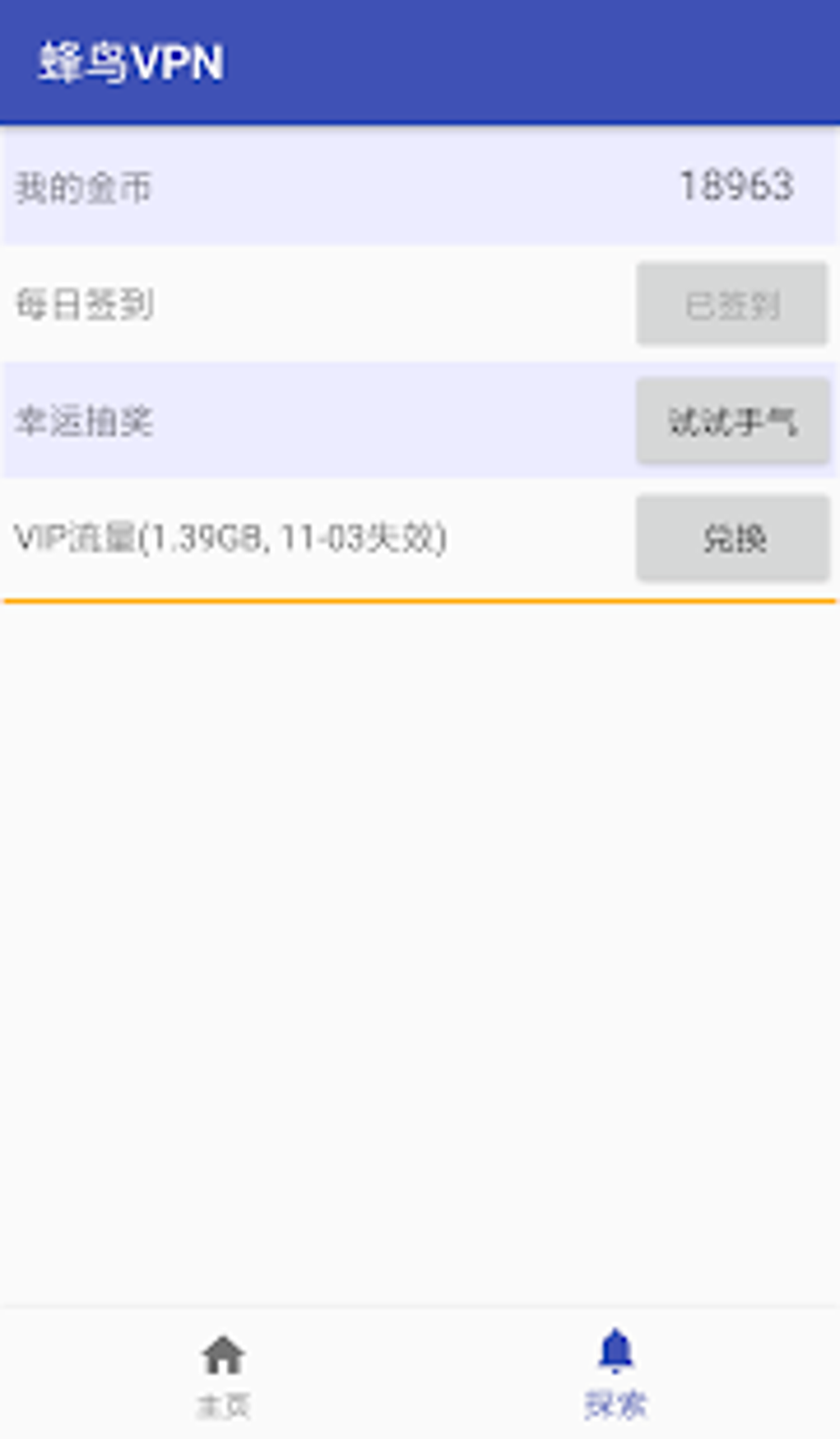This screenshot has width=840, height=1439.
Task: Tap 兑换 to redeem VIP data
Action: [x=732, y=538]
